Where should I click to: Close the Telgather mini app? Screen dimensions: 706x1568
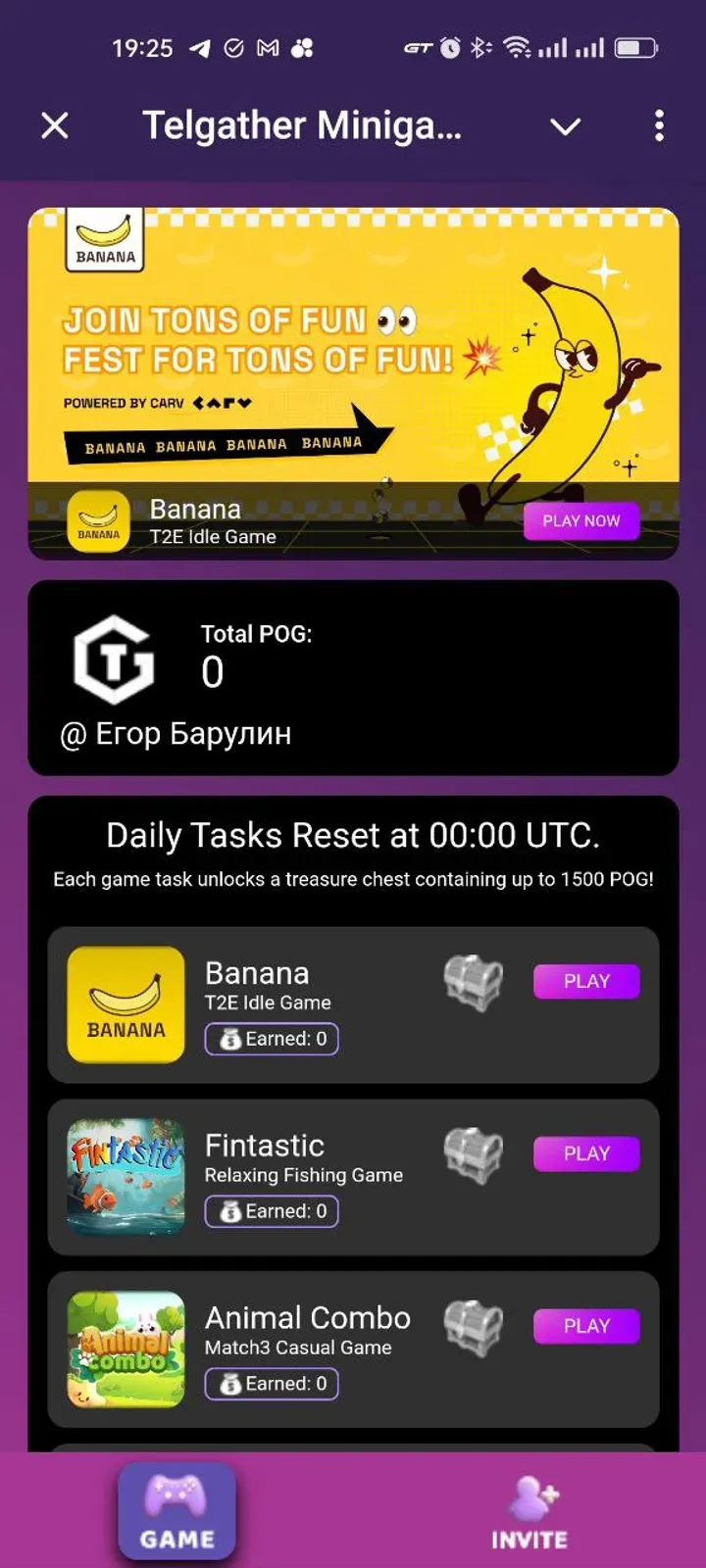55,125
